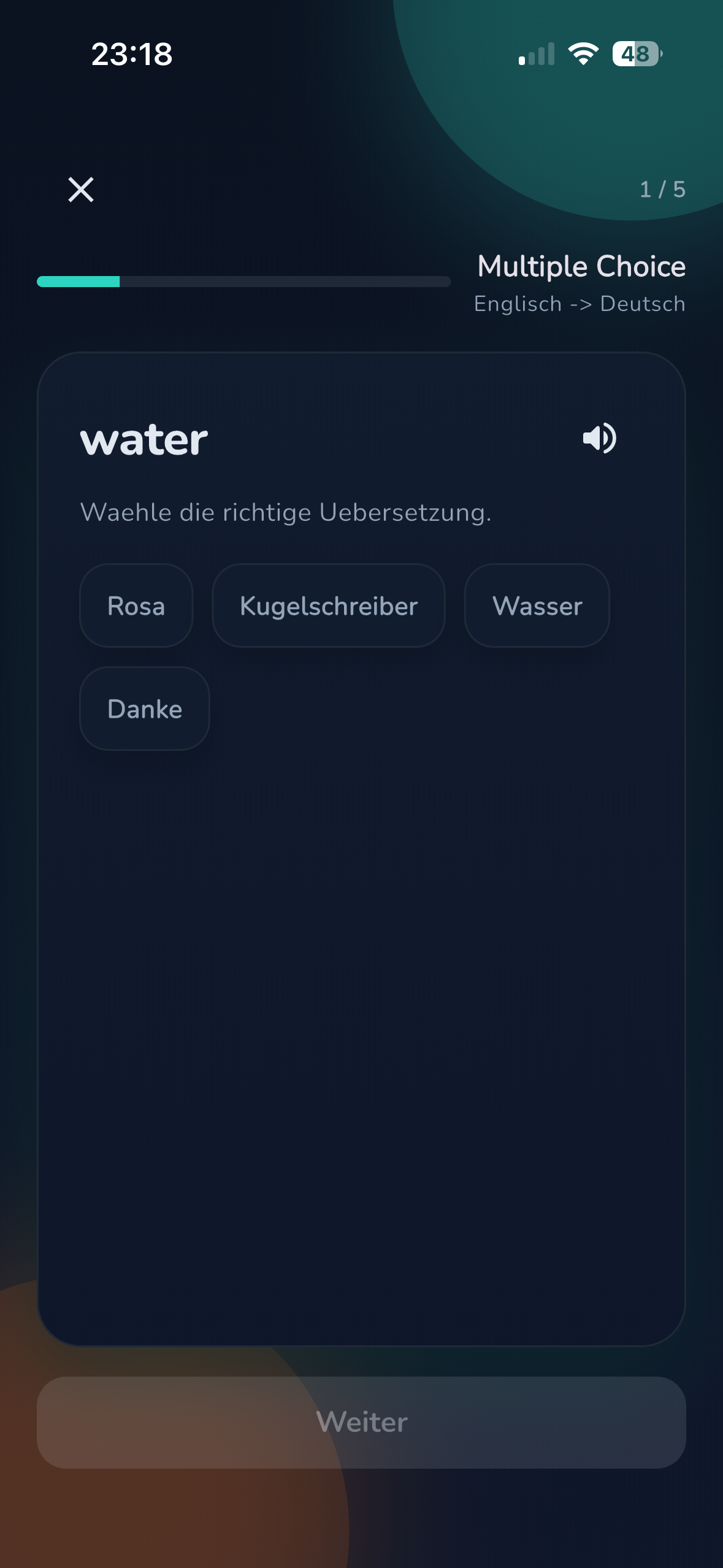Viewport: 723px width, 1568px height.
Task: Tap the question card area
Action: tap(361, 920)
